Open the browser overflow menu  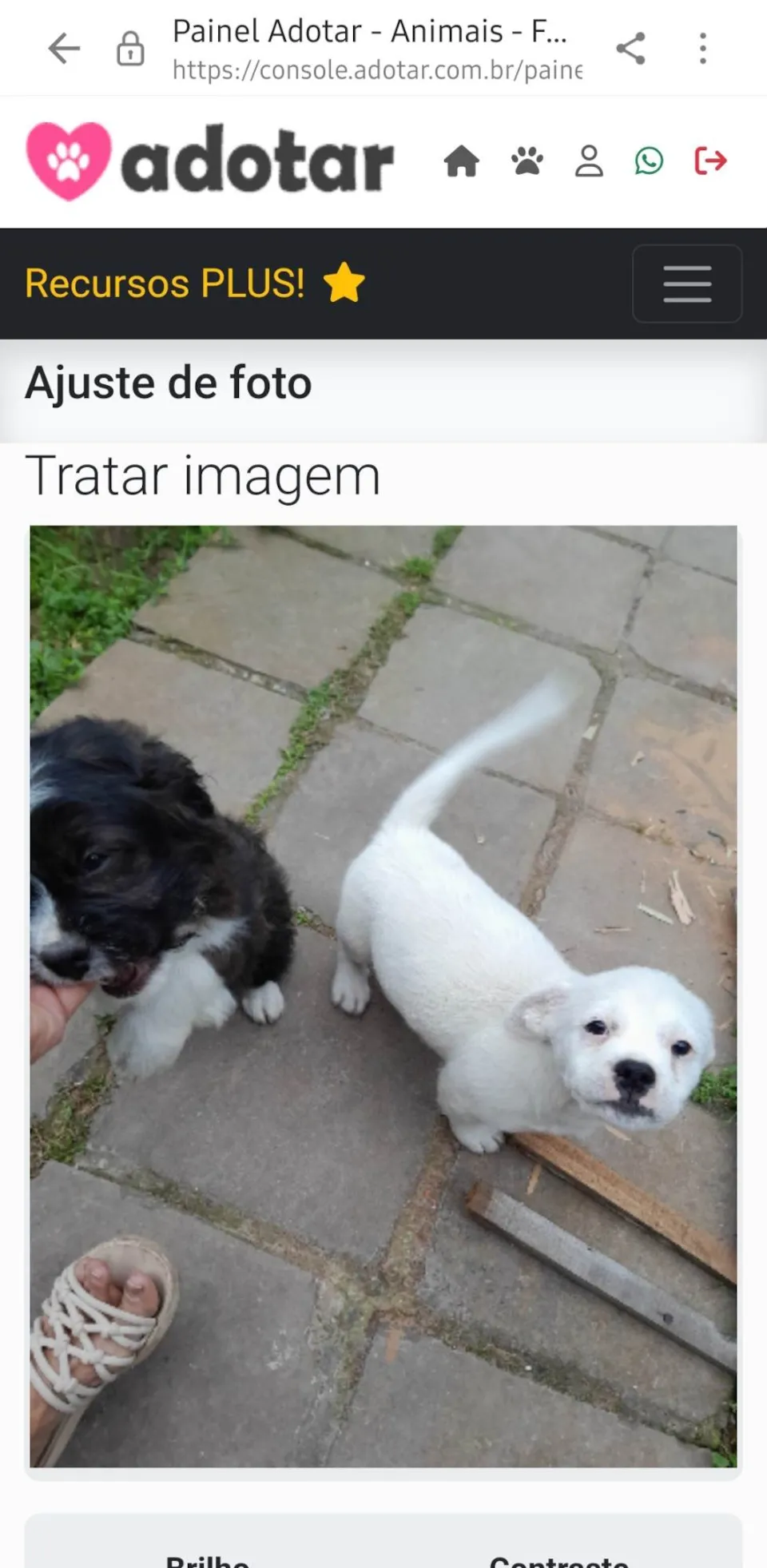(702, 49)
